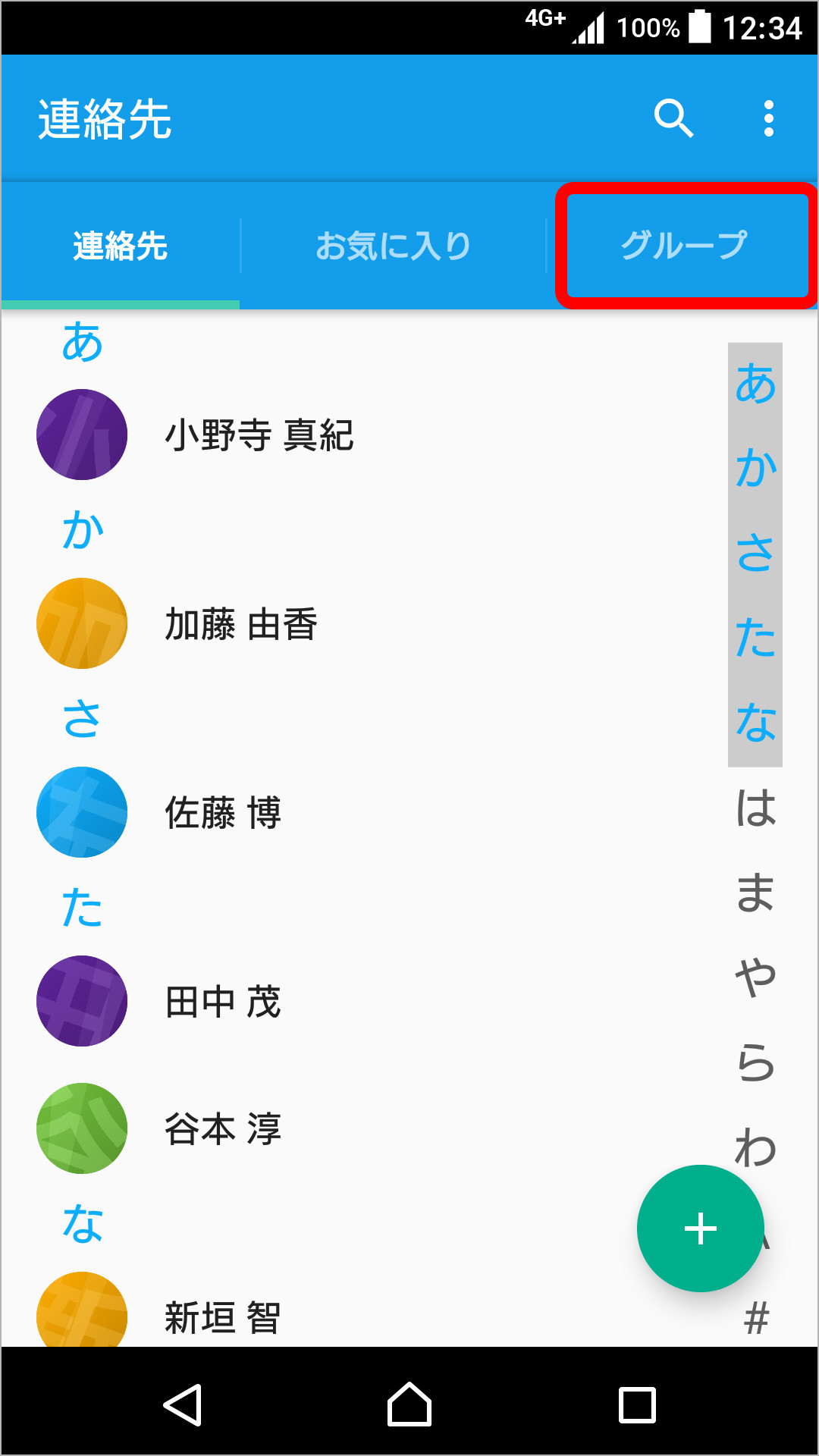Tap the purple avatar for 田中 茂
This screenshot has width=819, height=1456.
click(82, 1001)
